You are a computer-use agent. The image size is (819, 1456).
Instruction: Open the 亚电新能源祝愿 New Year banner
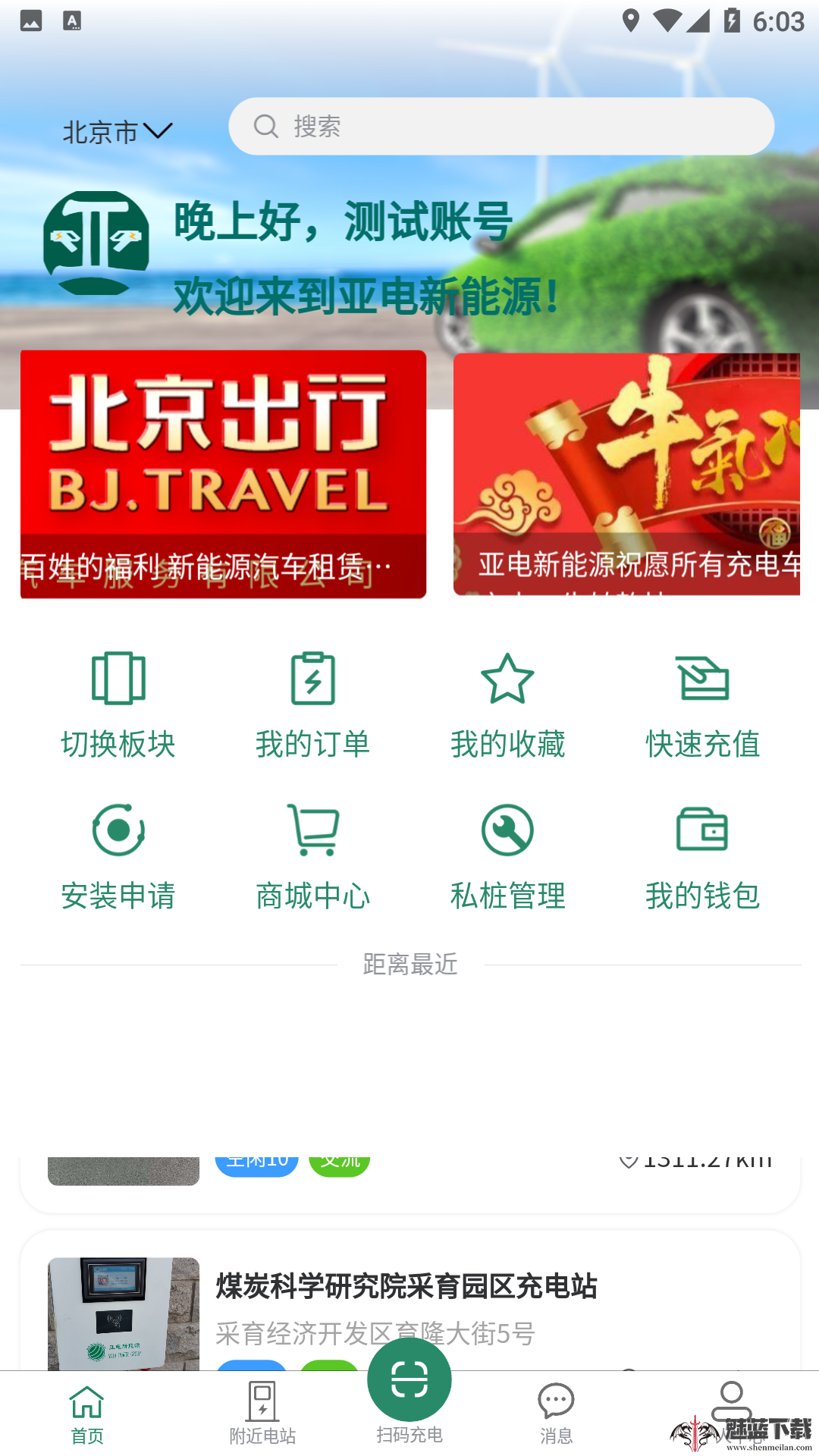626,474
